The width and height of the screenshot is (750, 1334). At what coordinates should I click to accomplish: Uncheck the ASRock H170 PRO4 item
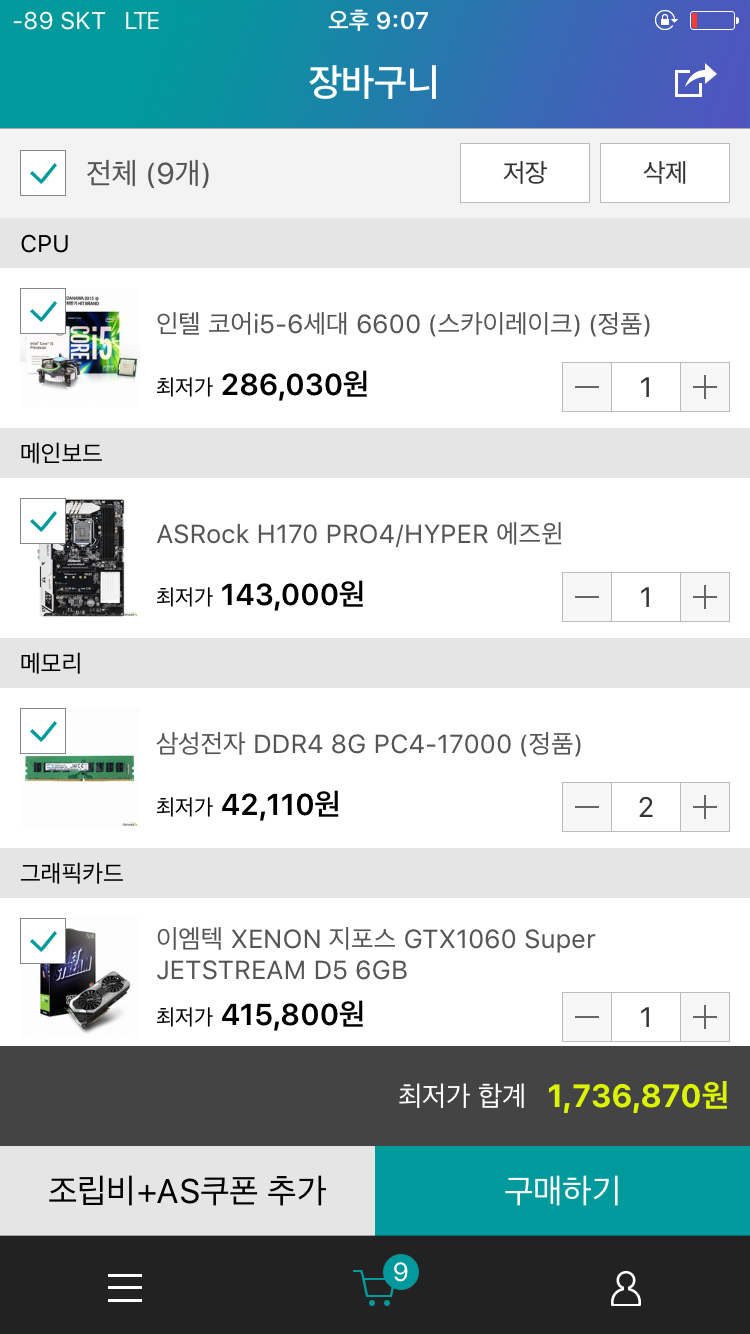pyautogui.click(x=43, y=522)
